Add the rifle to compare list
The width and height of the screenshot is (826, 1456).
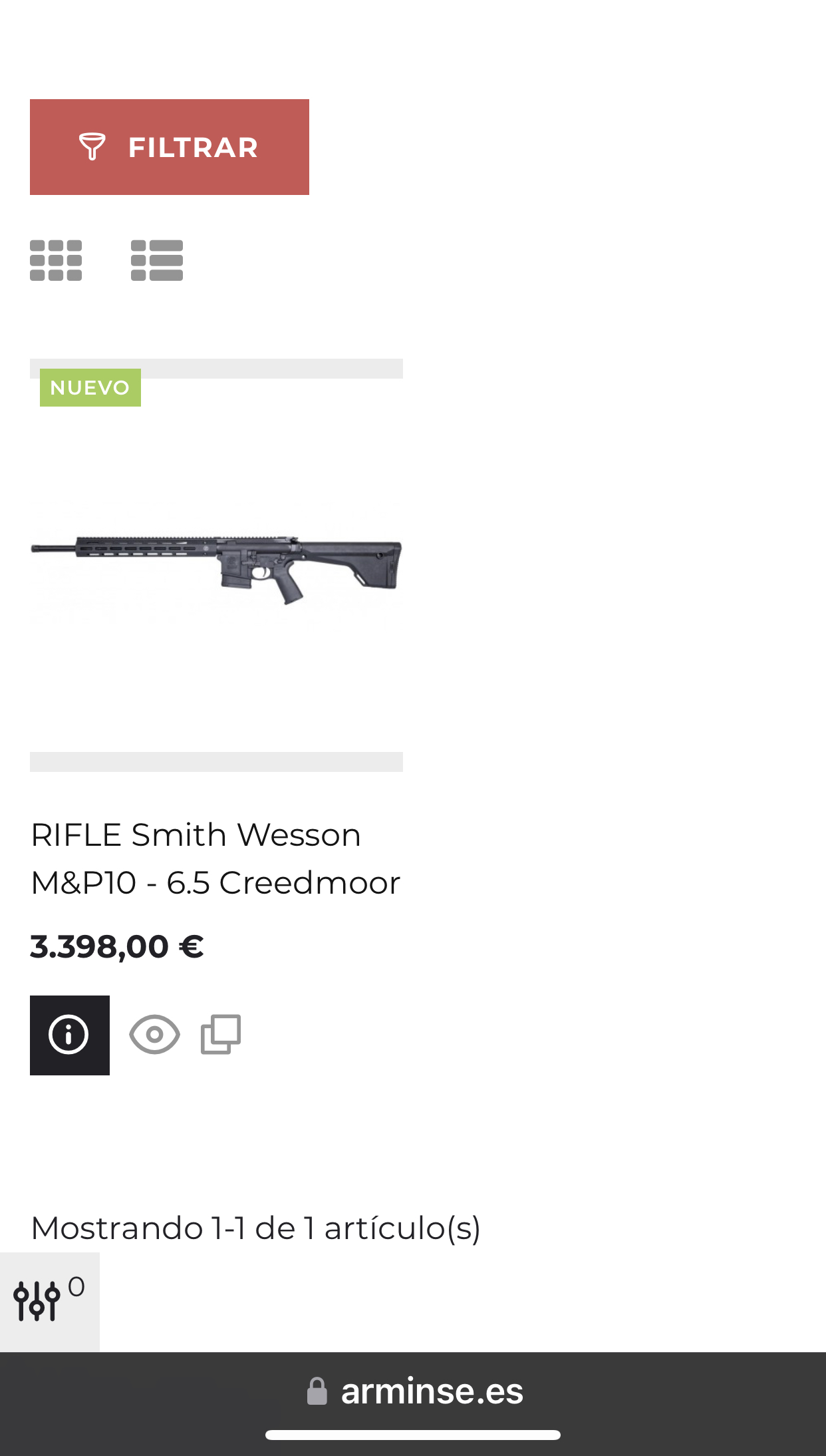coord(221,1035)
